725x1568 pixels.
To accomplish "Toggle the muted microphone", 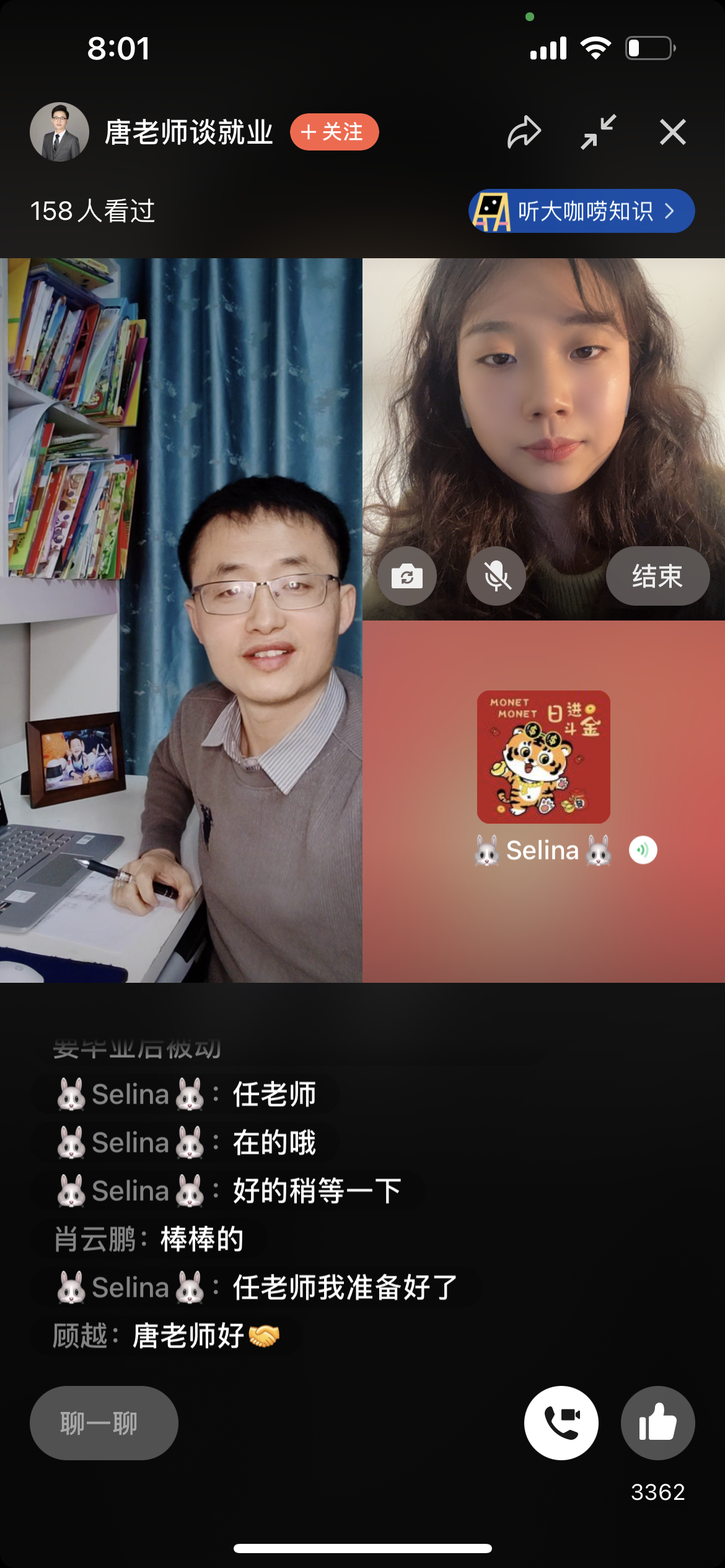I will (x=496, y=577).
